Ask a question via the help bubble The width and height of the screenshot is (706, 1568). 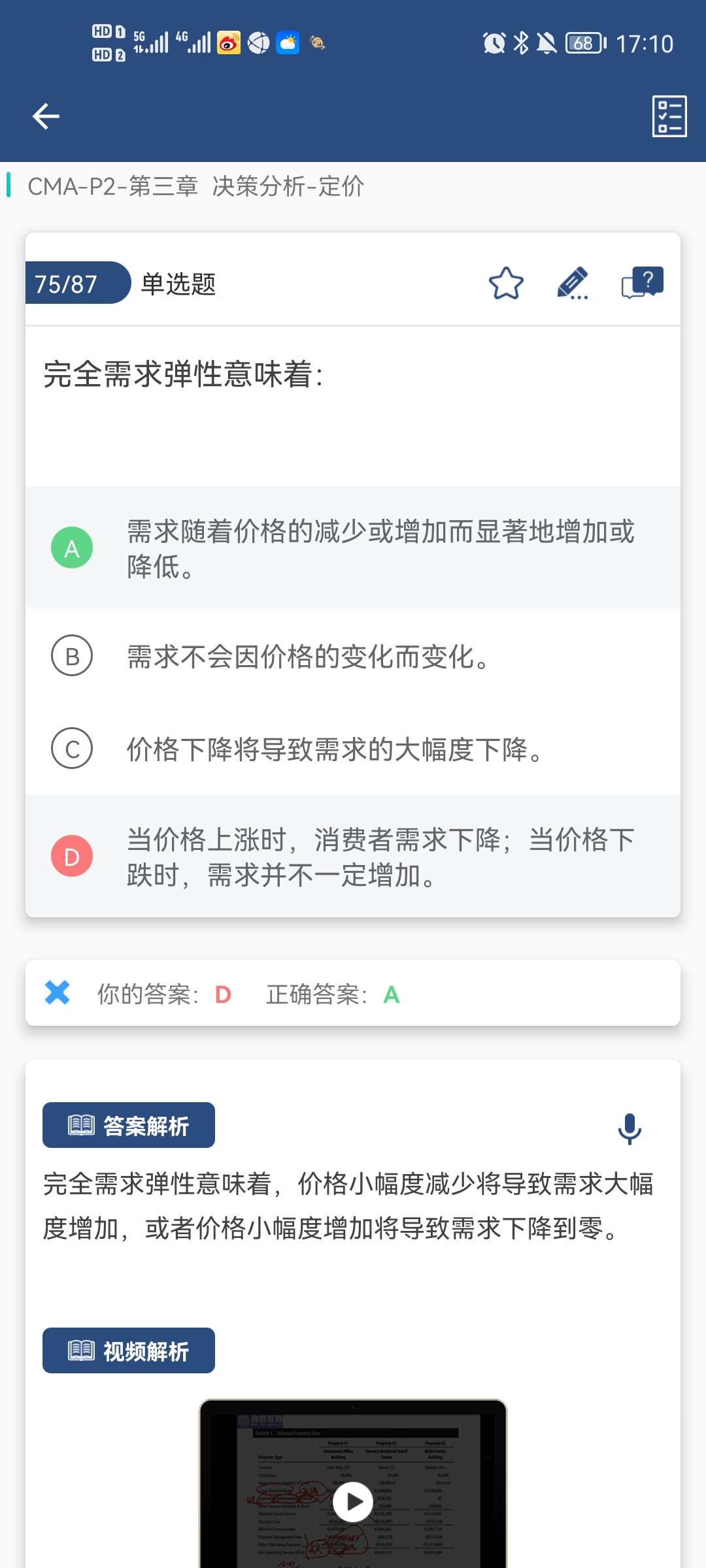click(643, 283)
